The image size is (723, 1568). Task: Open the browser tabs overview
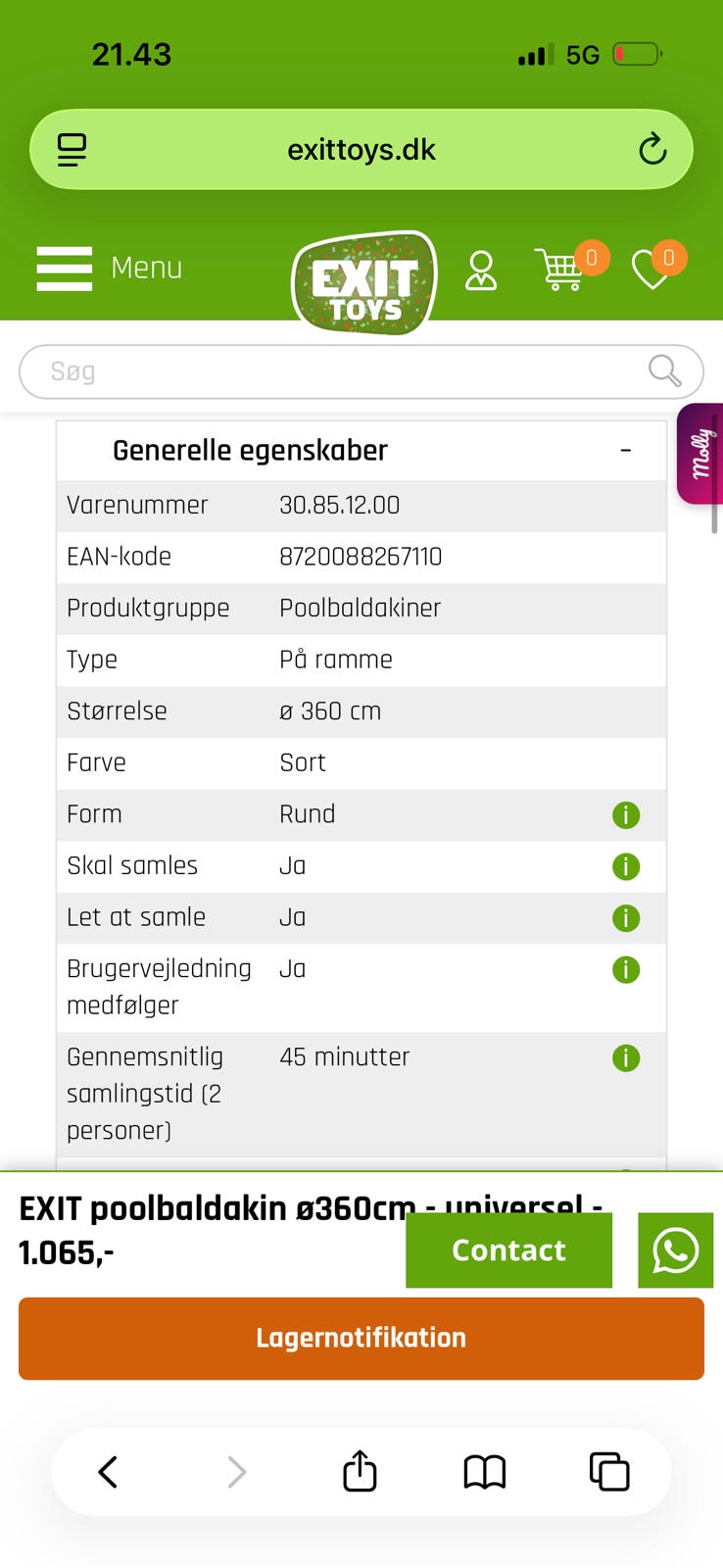(x=609, y=1472)
